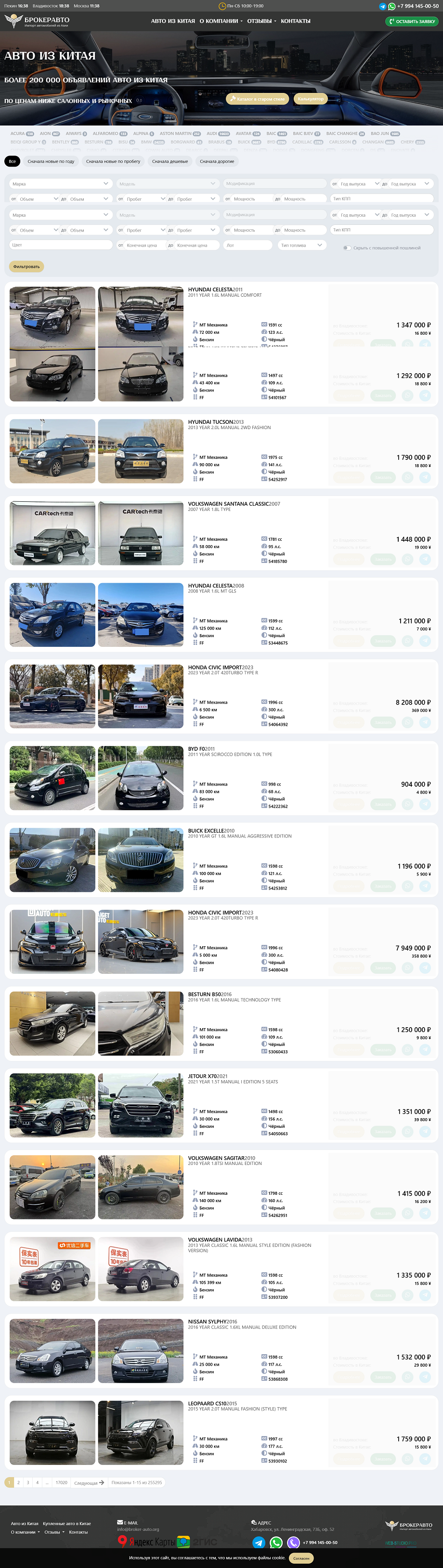Open the Hyundai Tucson 2013 listing
This screenshot has height=1568, width=443.
(211, 422)
